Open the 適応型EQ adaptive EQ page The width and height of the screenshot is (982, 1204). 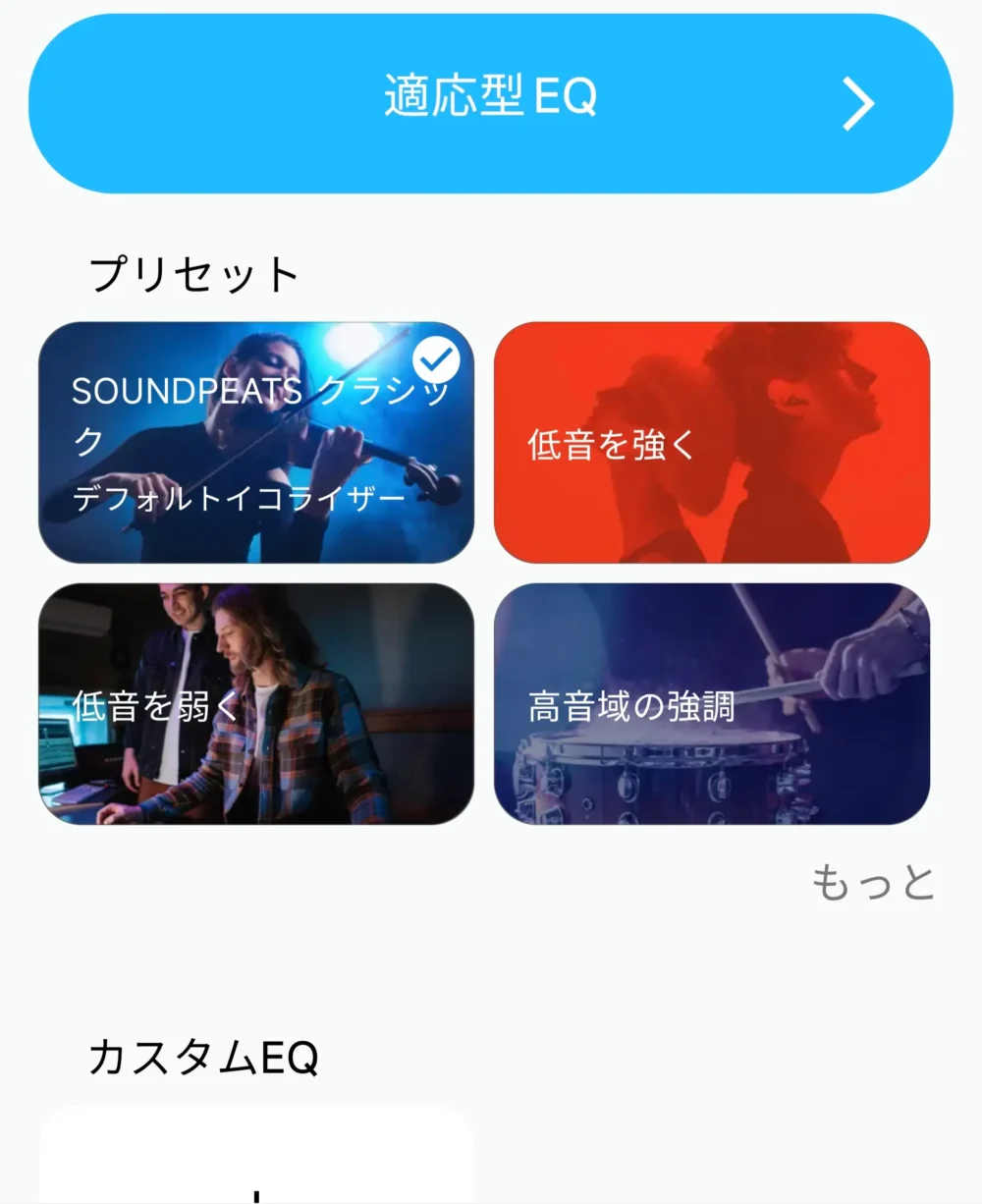[491, 101]
